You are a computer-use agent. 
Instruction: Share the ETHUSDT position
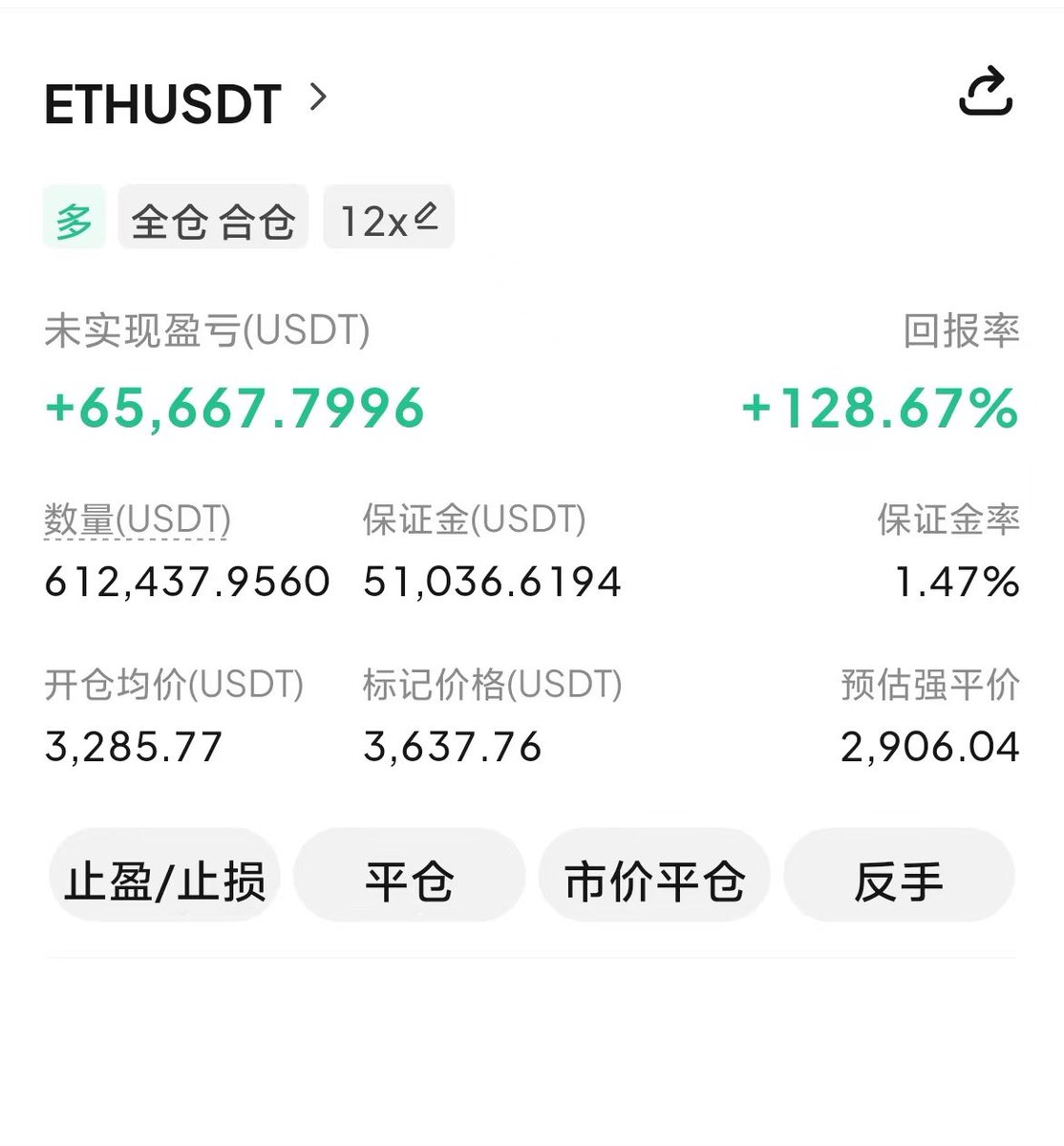coord(985,93)
